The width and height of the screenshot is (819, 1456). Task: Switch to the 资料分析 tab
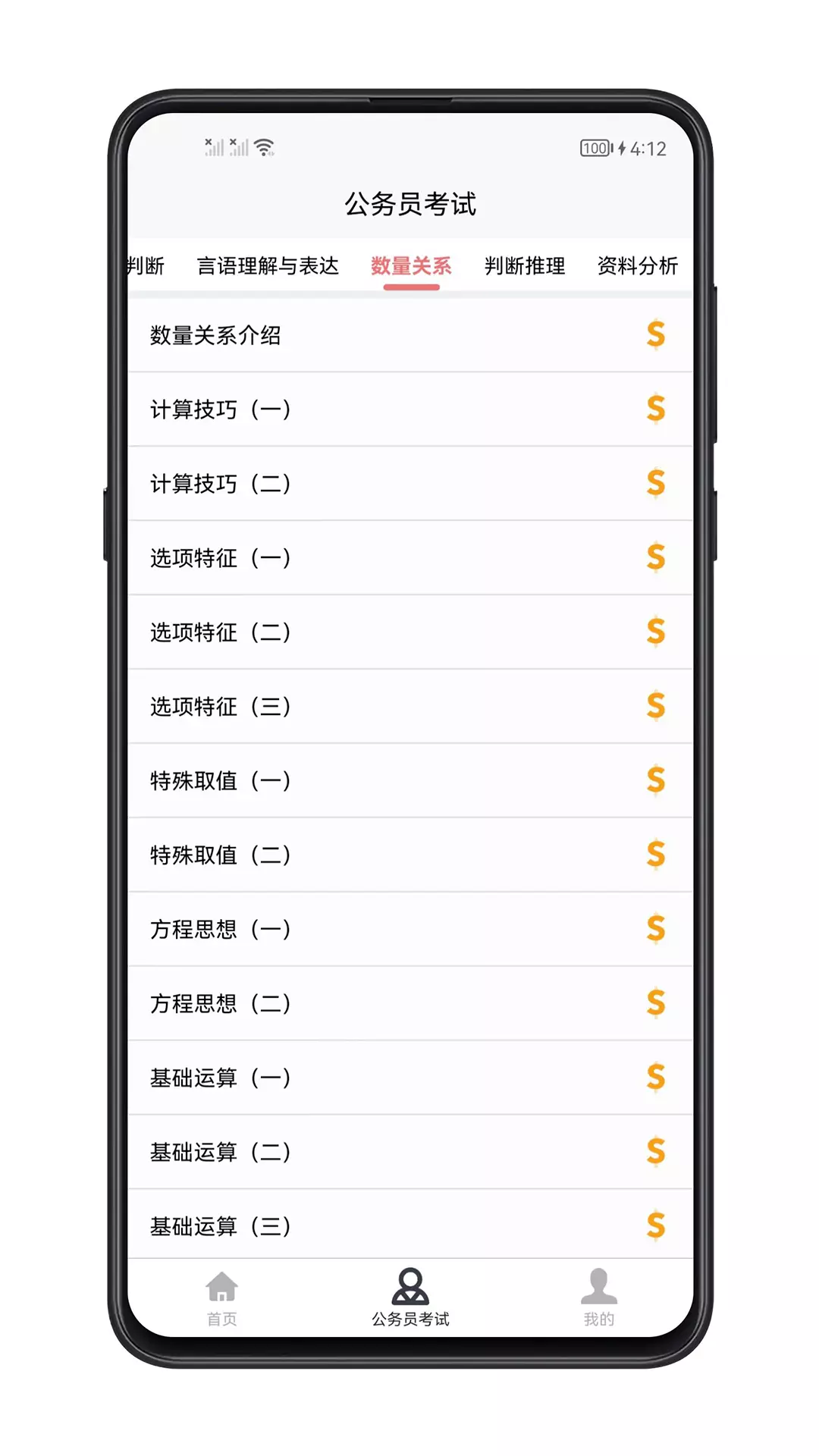tap(637, 266)
